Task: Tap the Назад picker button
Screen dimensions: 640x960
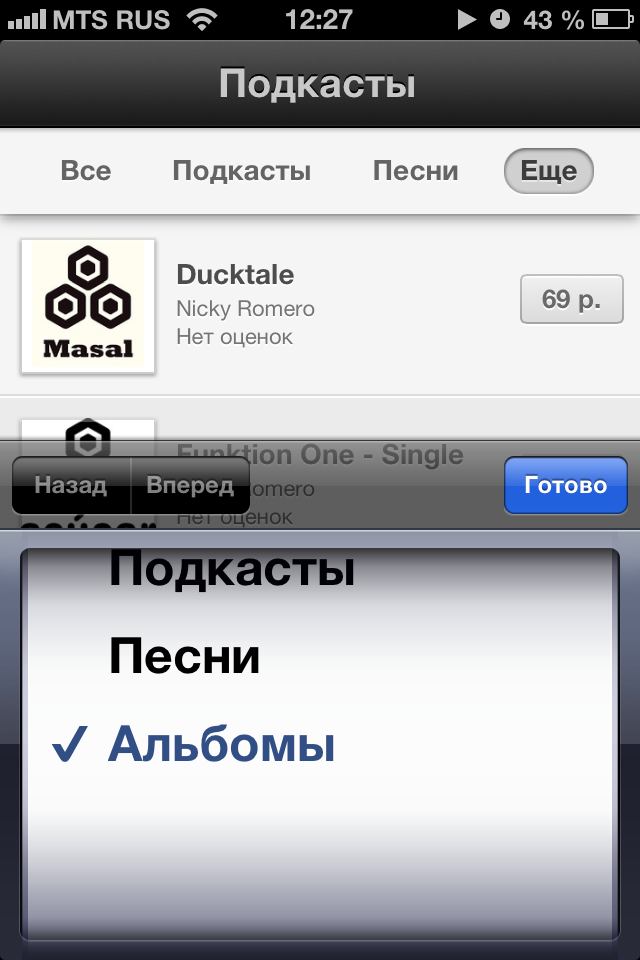Action: pyautogui.click(x=71, y=486)
